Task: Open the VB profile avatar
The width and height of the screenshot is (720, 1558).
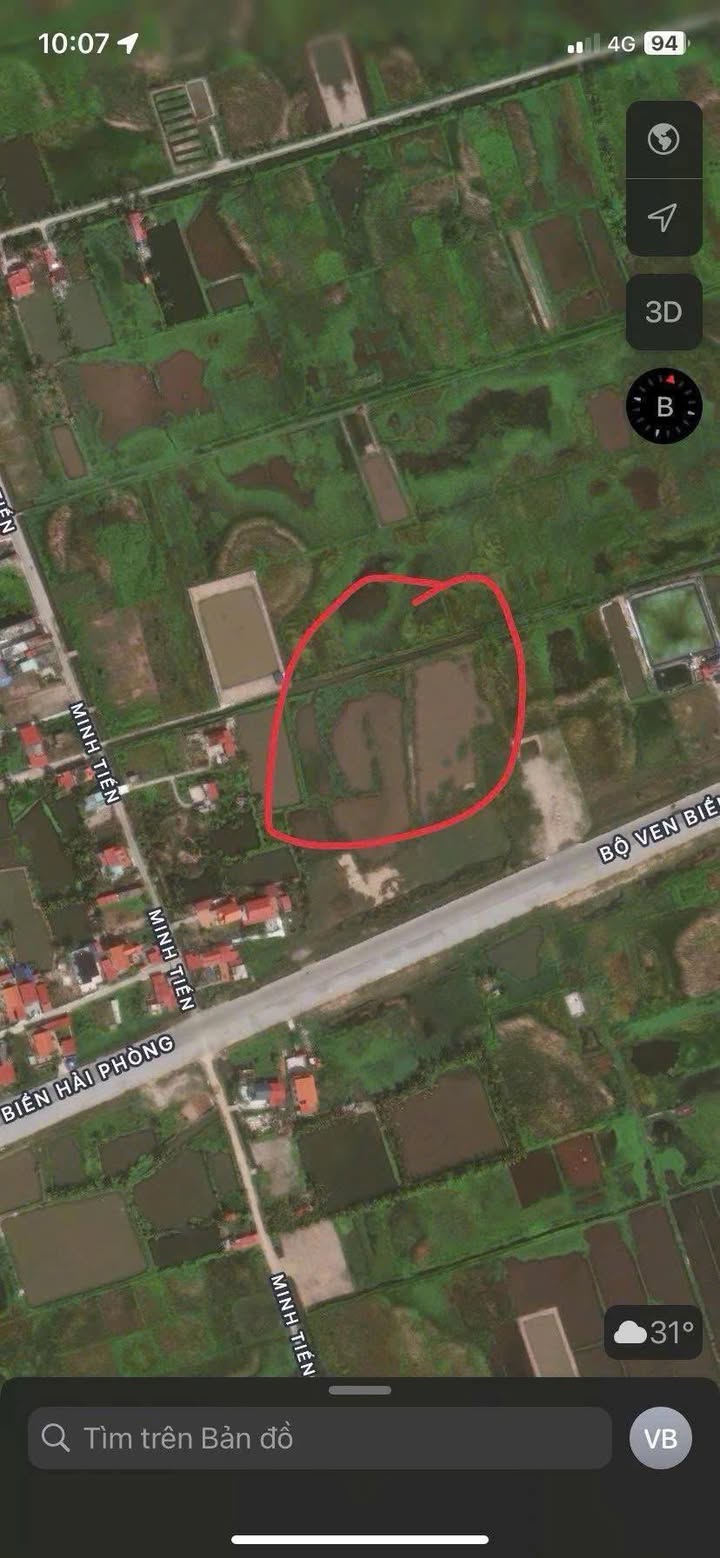Action: (660, 1438)
